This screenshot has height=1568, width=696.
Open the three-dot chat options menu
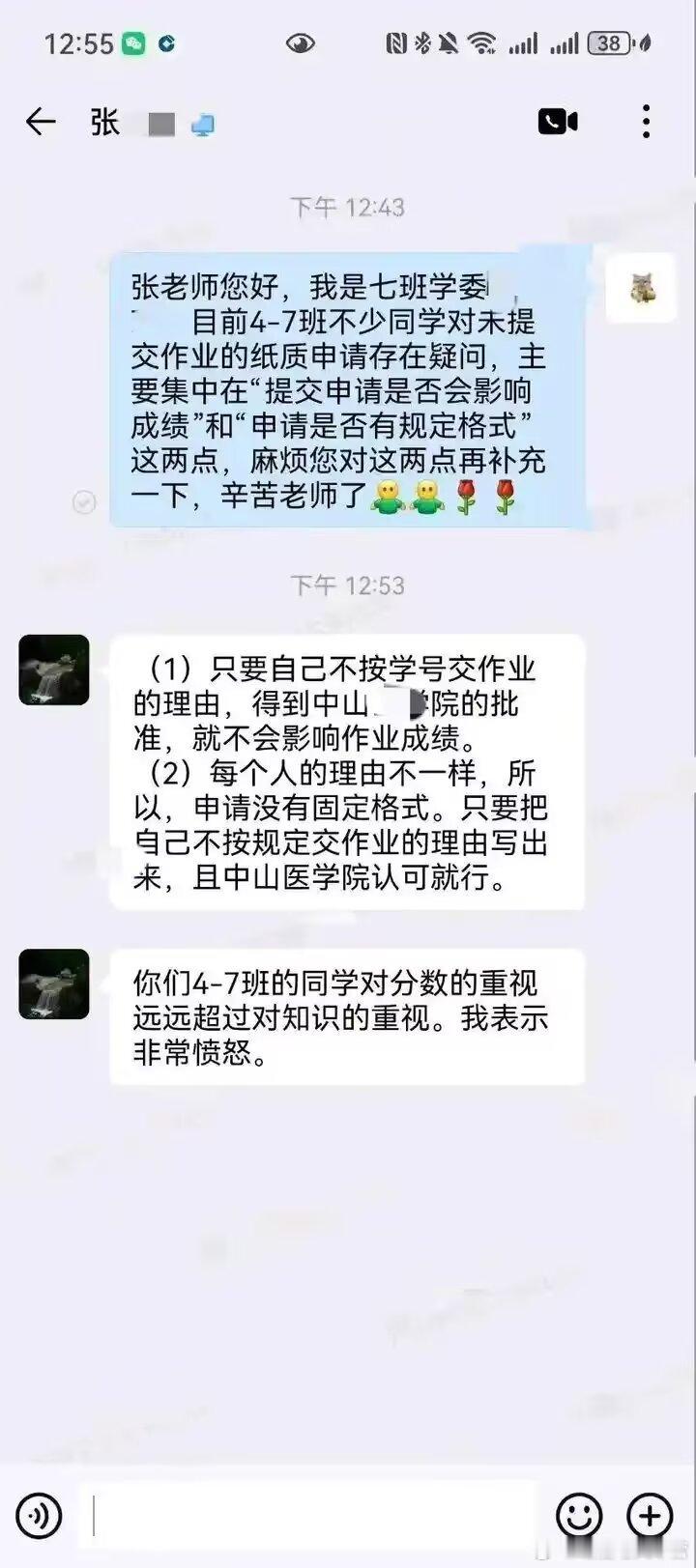click(645, 121)
